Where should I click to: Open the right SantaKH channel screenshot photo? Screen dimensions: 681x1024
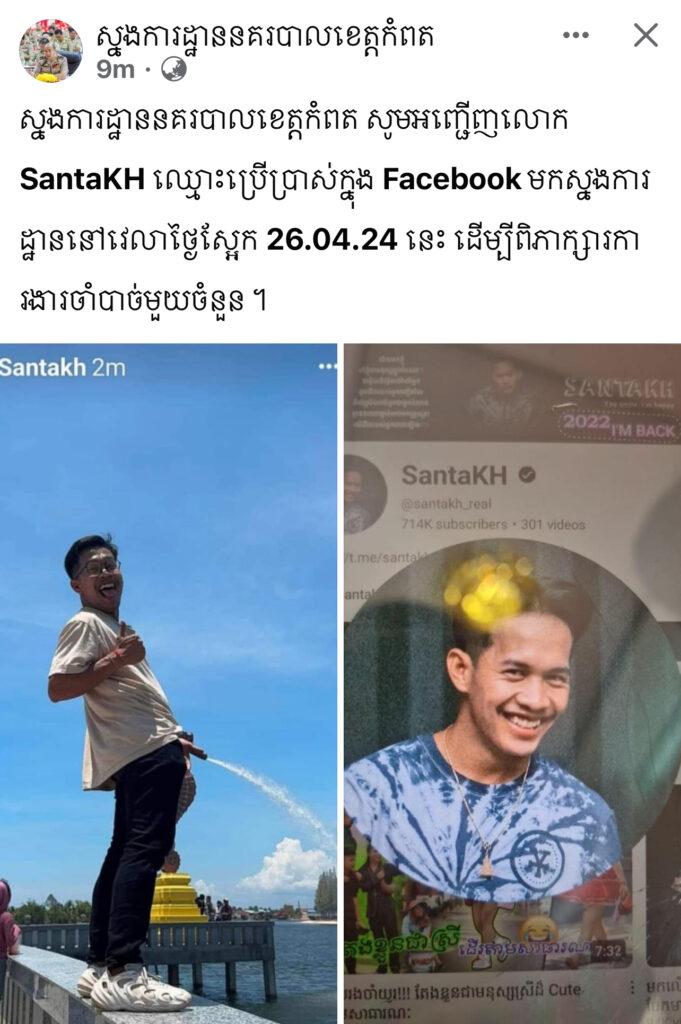click(512, 680)
